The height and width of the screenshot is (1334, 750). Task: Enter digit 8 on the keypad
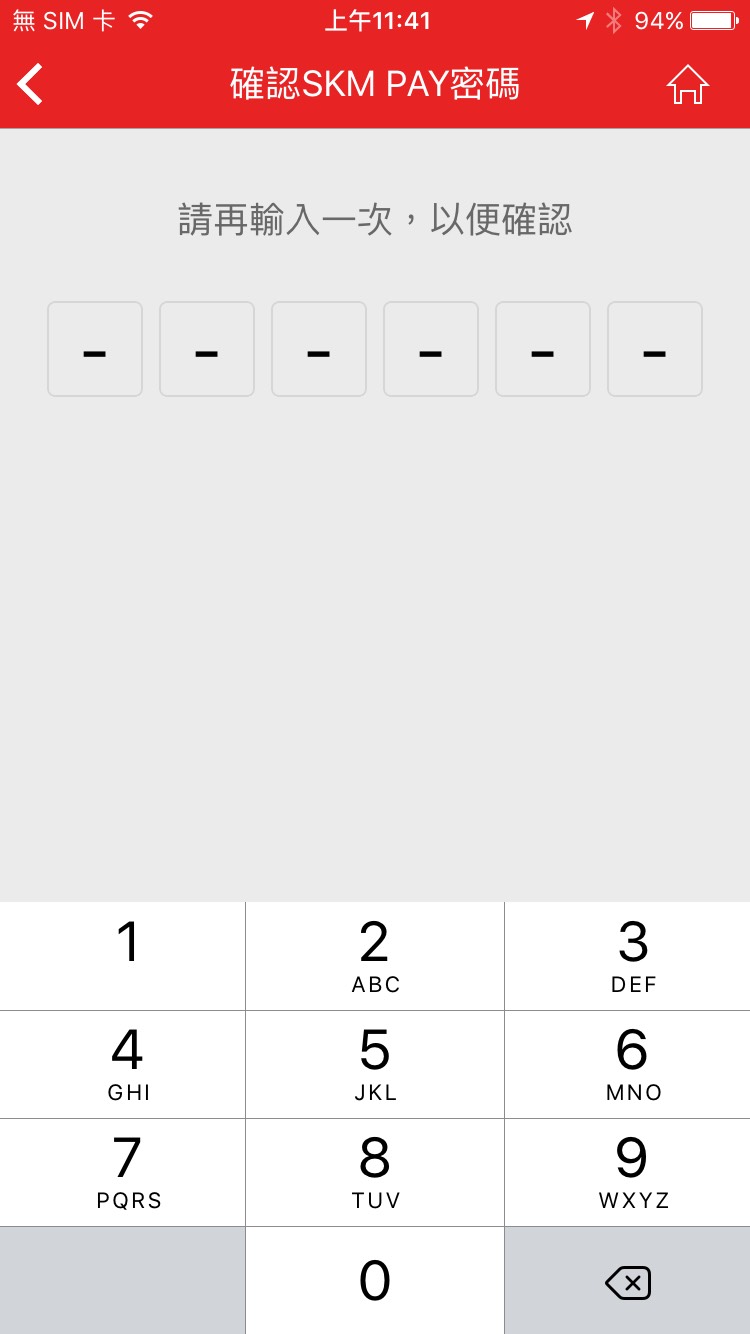click(x=375, y=1172)
